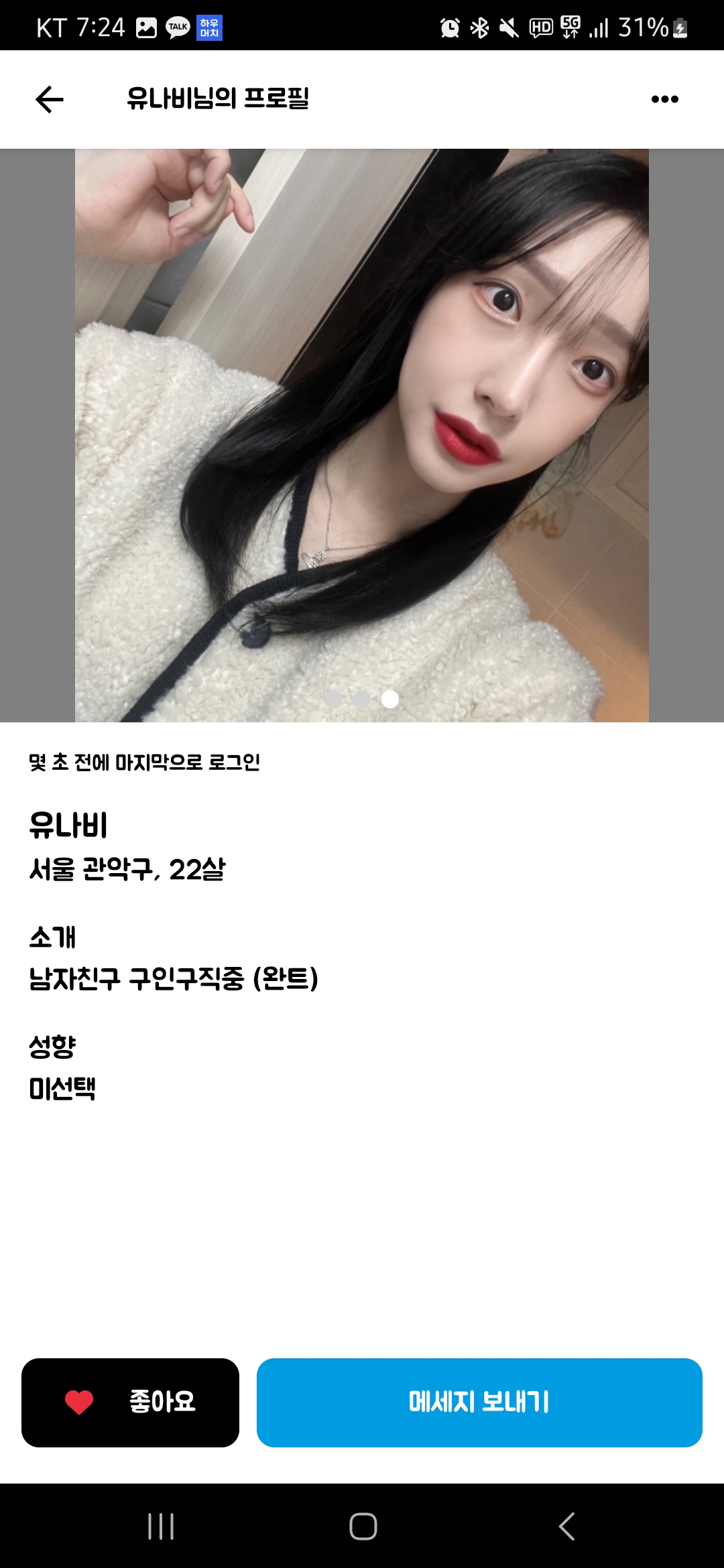The width and height of the screenshot is (724, 1568).
Task: Open the three-dot overflow menu
Action: click(664, 99)
